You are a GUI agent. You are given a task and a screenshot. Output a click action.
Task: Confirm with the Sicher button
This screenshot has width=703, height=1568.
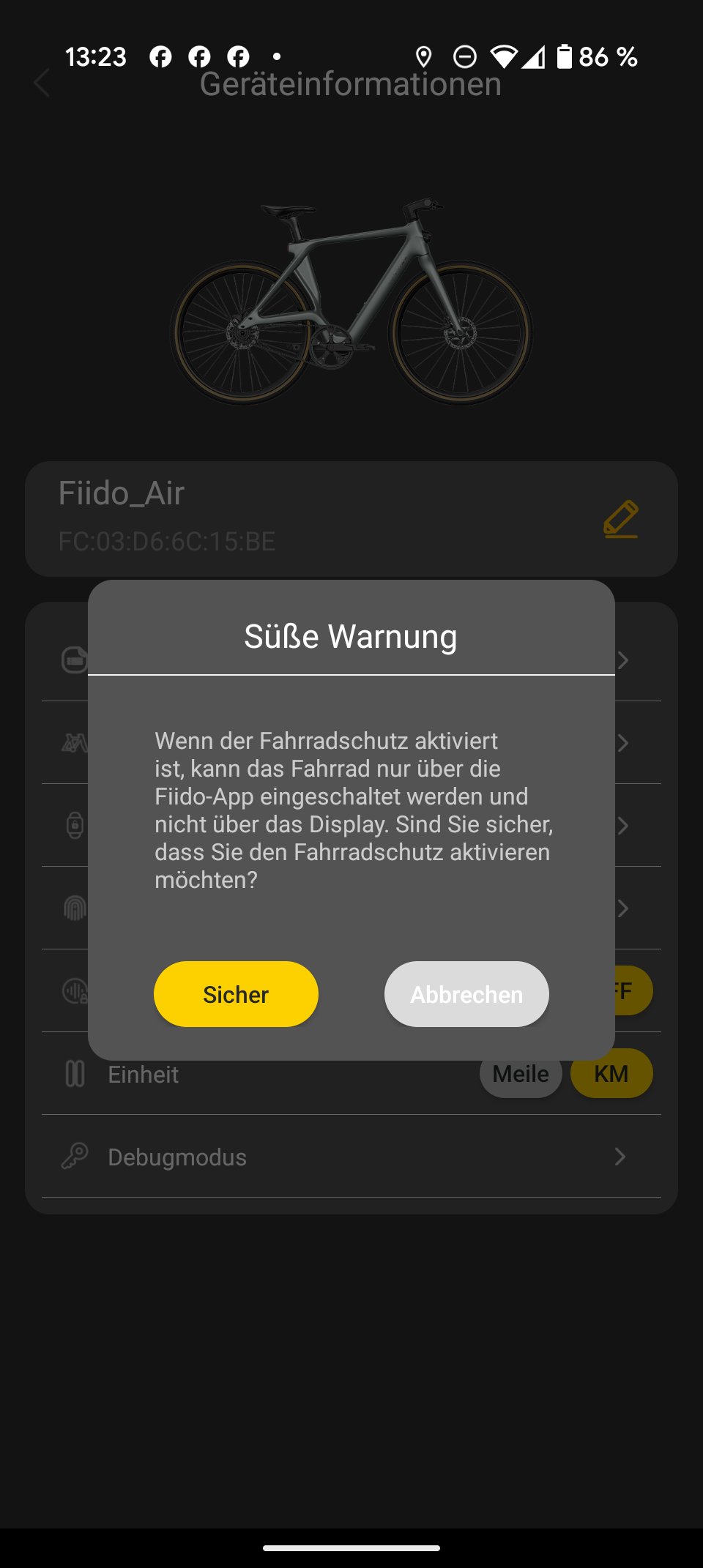tap(236, 993)
